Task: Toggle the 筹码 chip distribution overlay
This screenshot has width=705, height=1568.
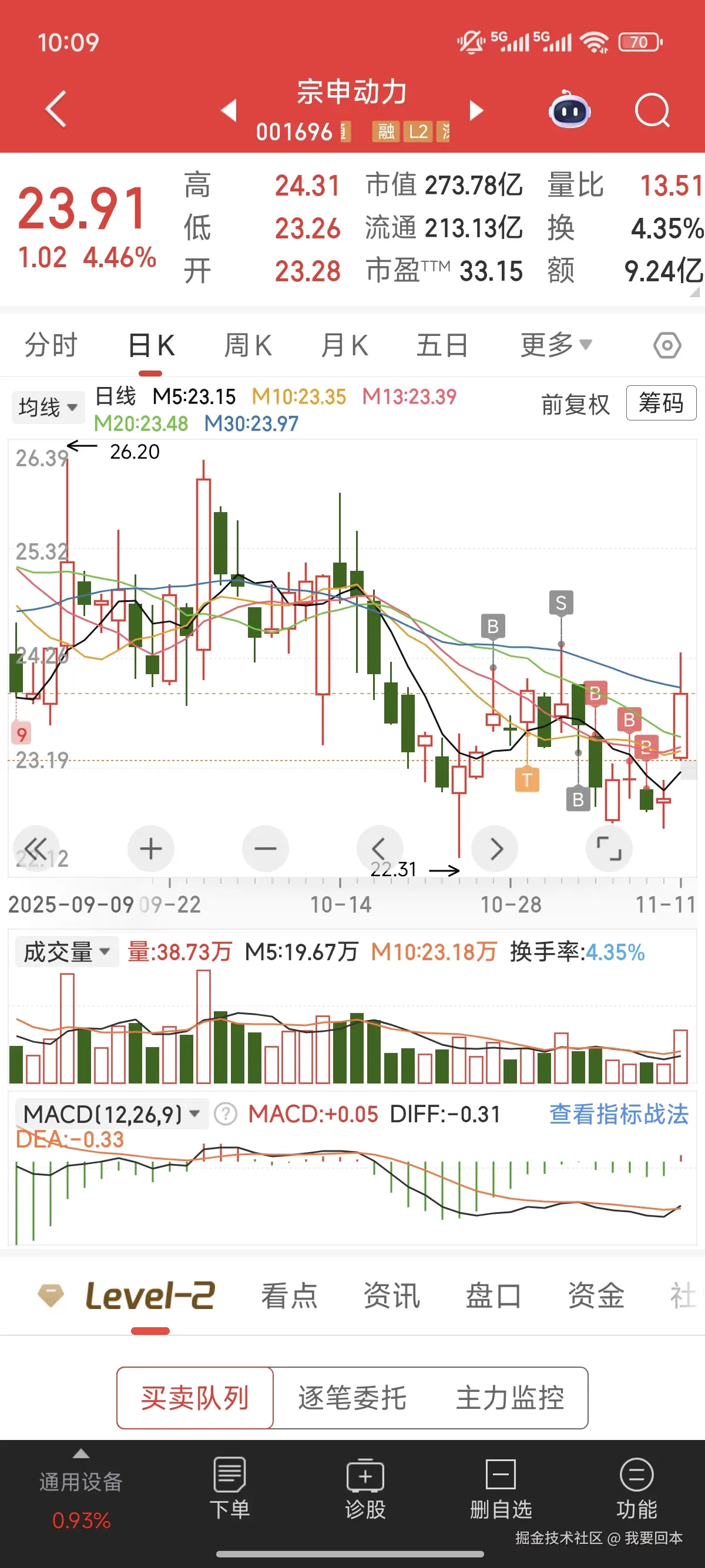Action: [x=661, y=403]
